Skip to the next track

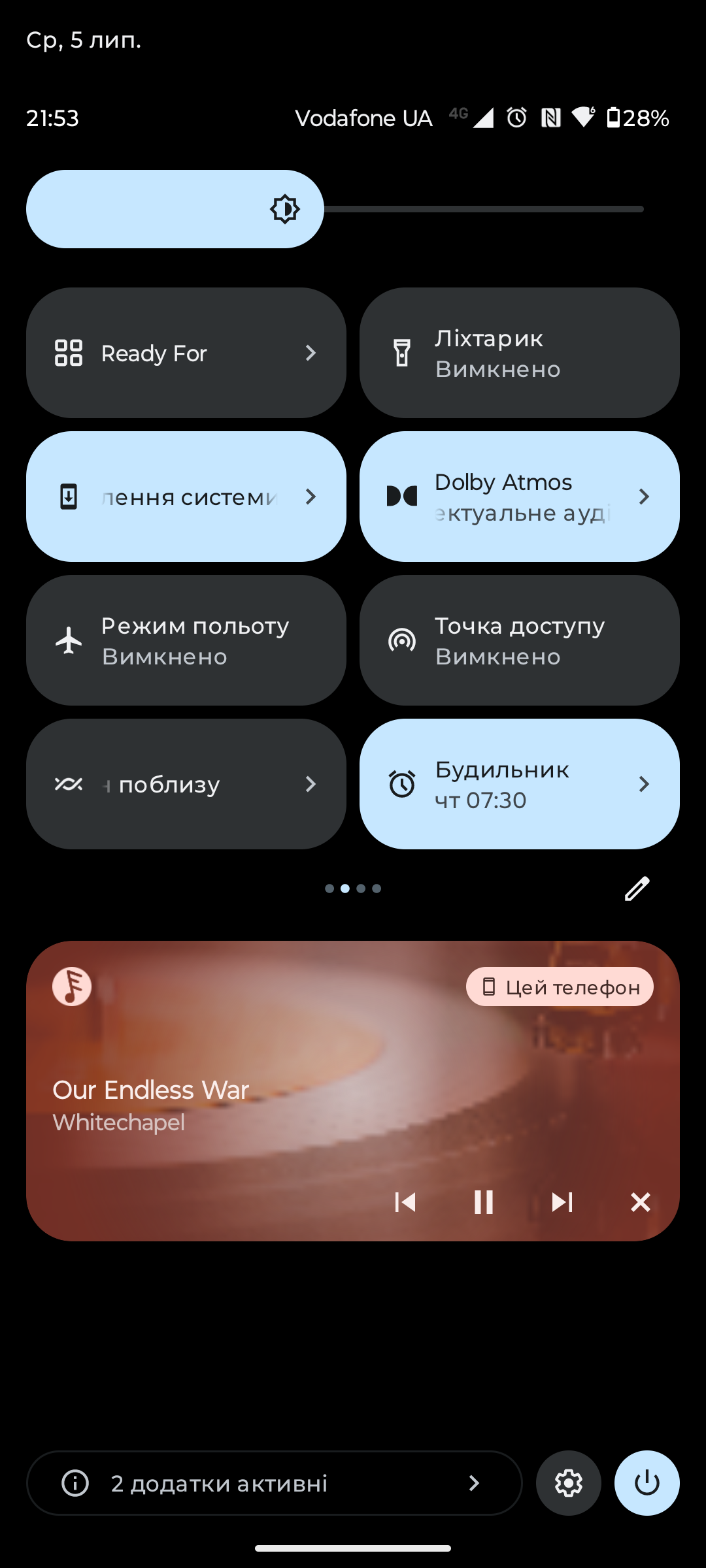[x=562, y=1202]
